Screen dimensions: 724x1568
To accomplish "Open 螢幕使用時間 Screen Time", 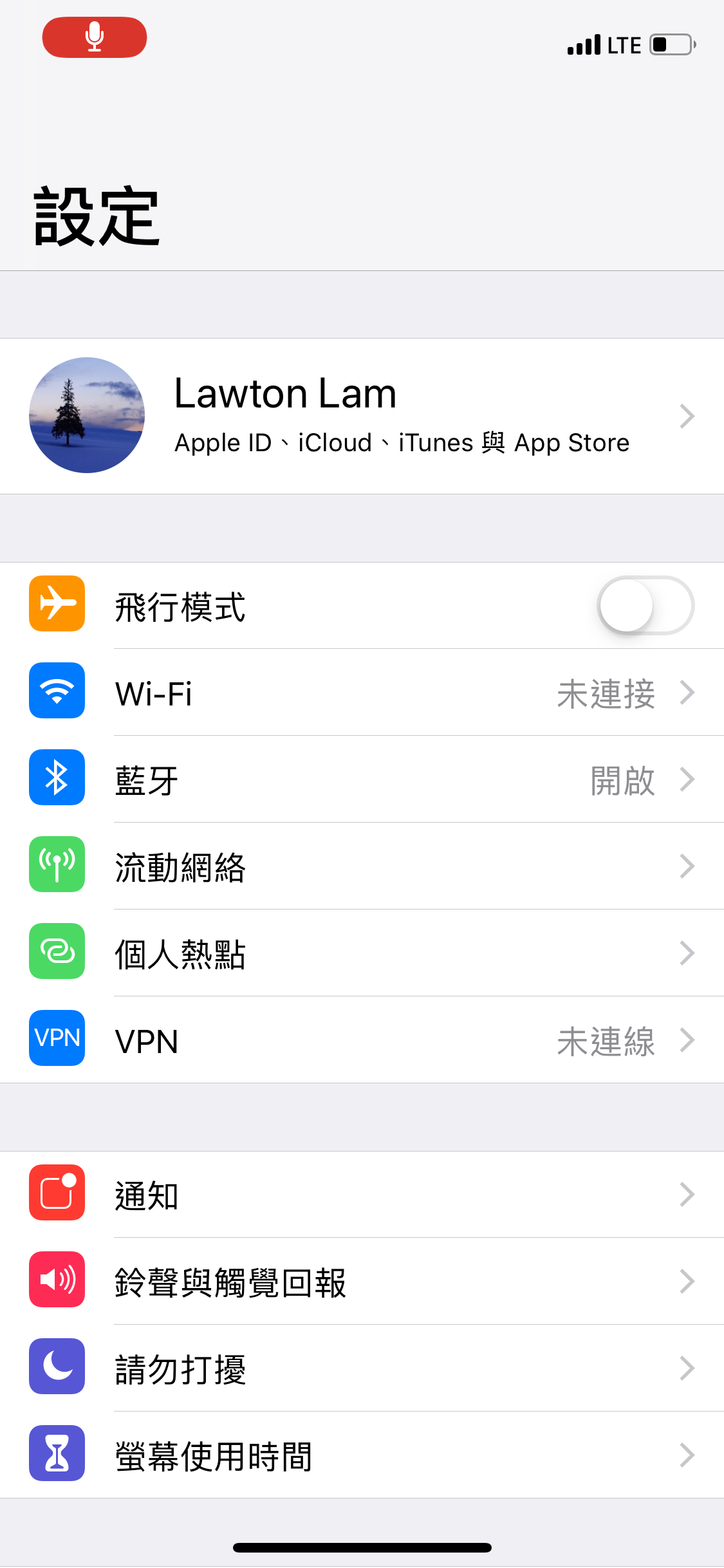I will click(362, 1456).
